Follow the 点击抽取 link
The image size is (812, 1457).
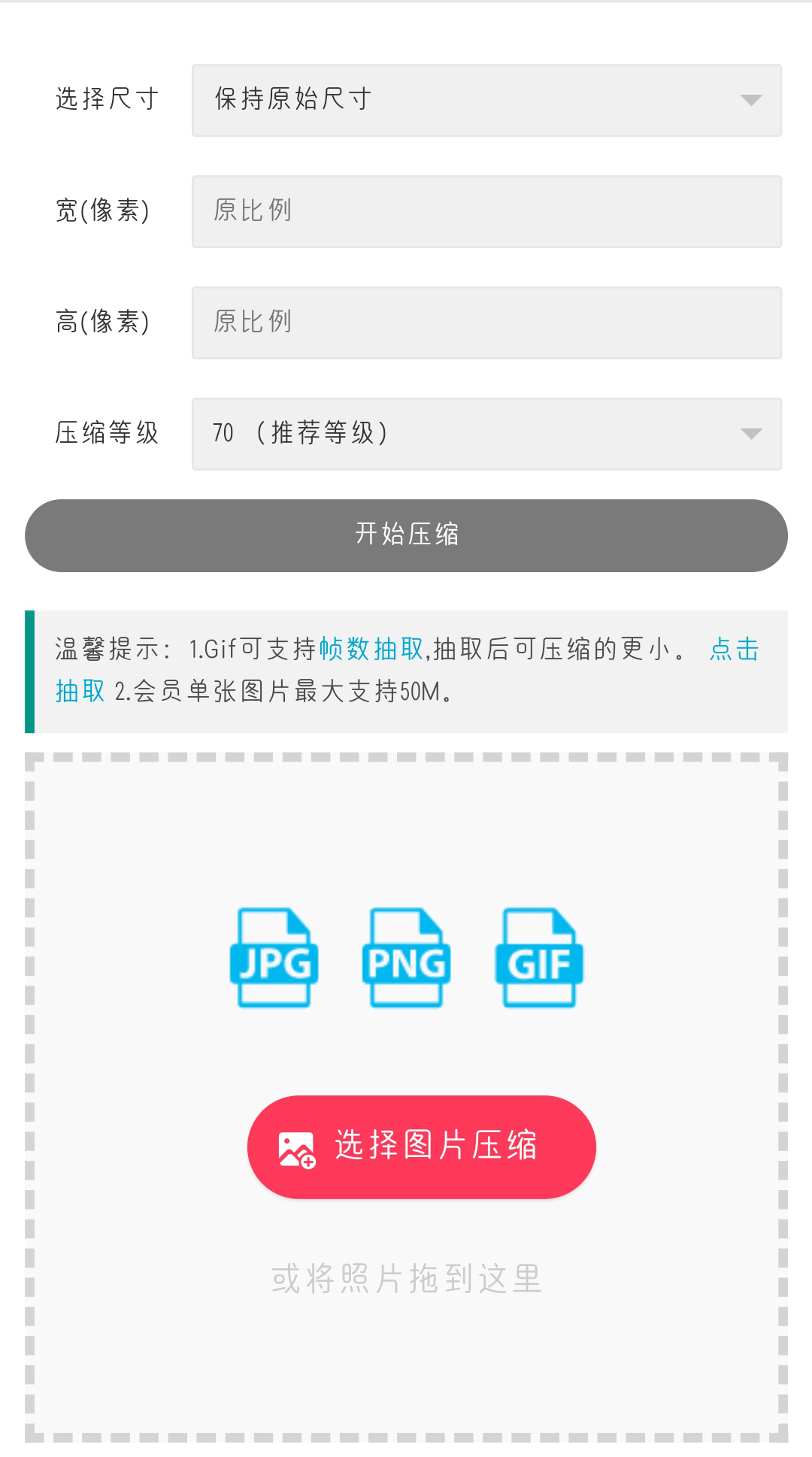[x=734, y=649]
